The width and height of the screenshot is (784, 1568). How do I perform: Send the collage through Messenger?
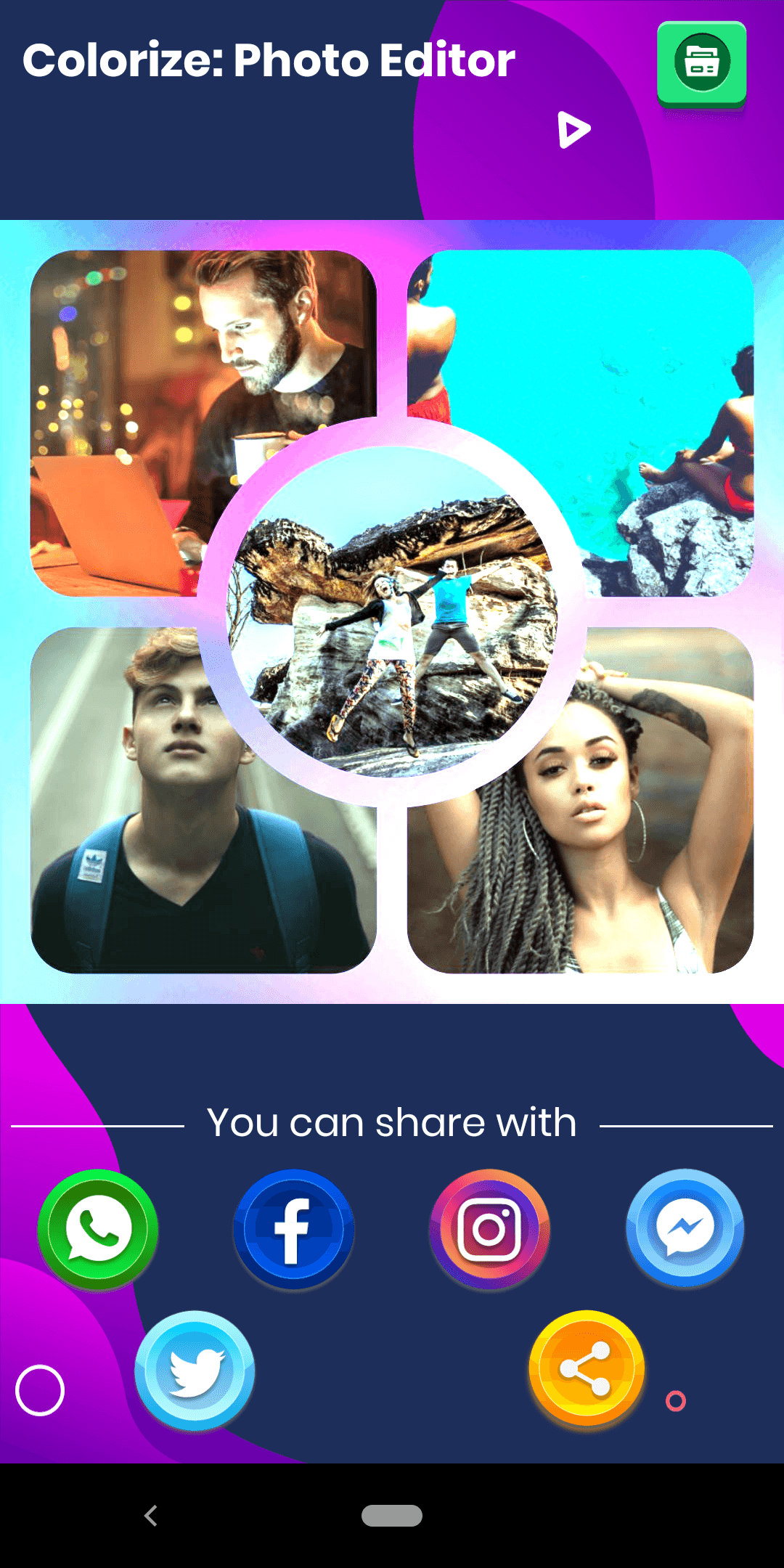tap(685, 1227)
